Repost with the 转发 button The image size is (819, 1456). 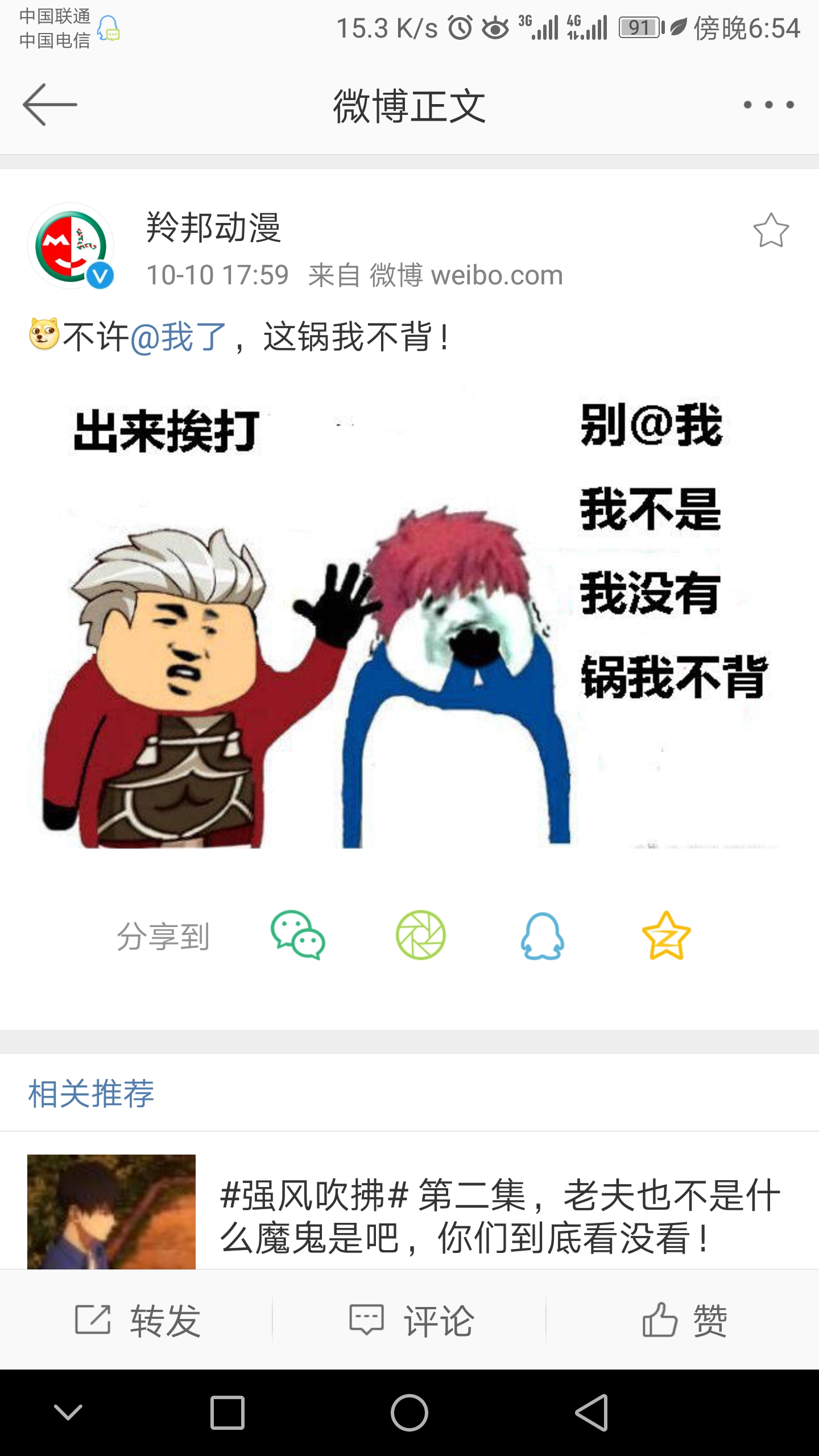[x=138, y=1321]
